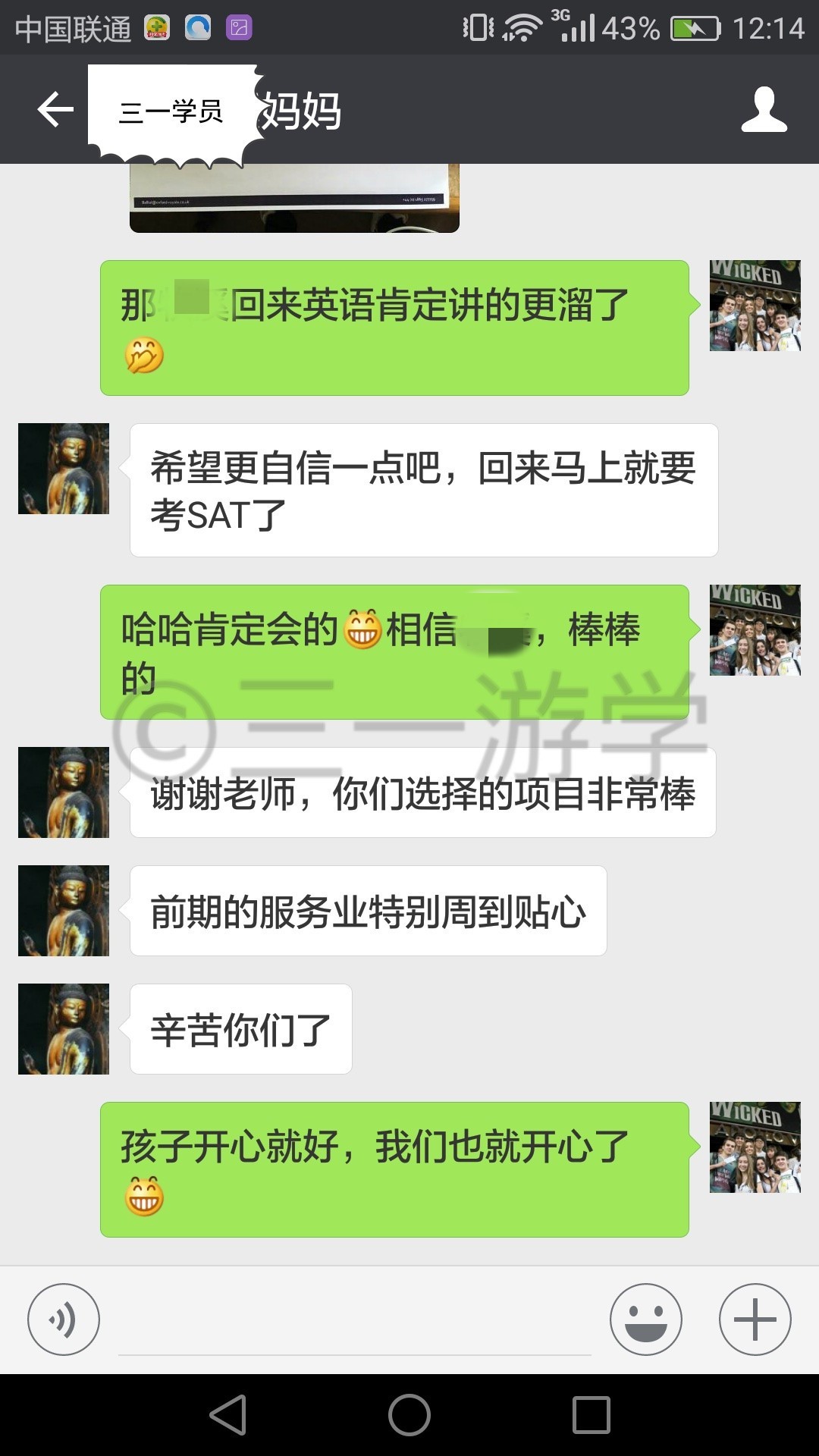
Task: Open the emoji picker
Action: coord(646,1319)
